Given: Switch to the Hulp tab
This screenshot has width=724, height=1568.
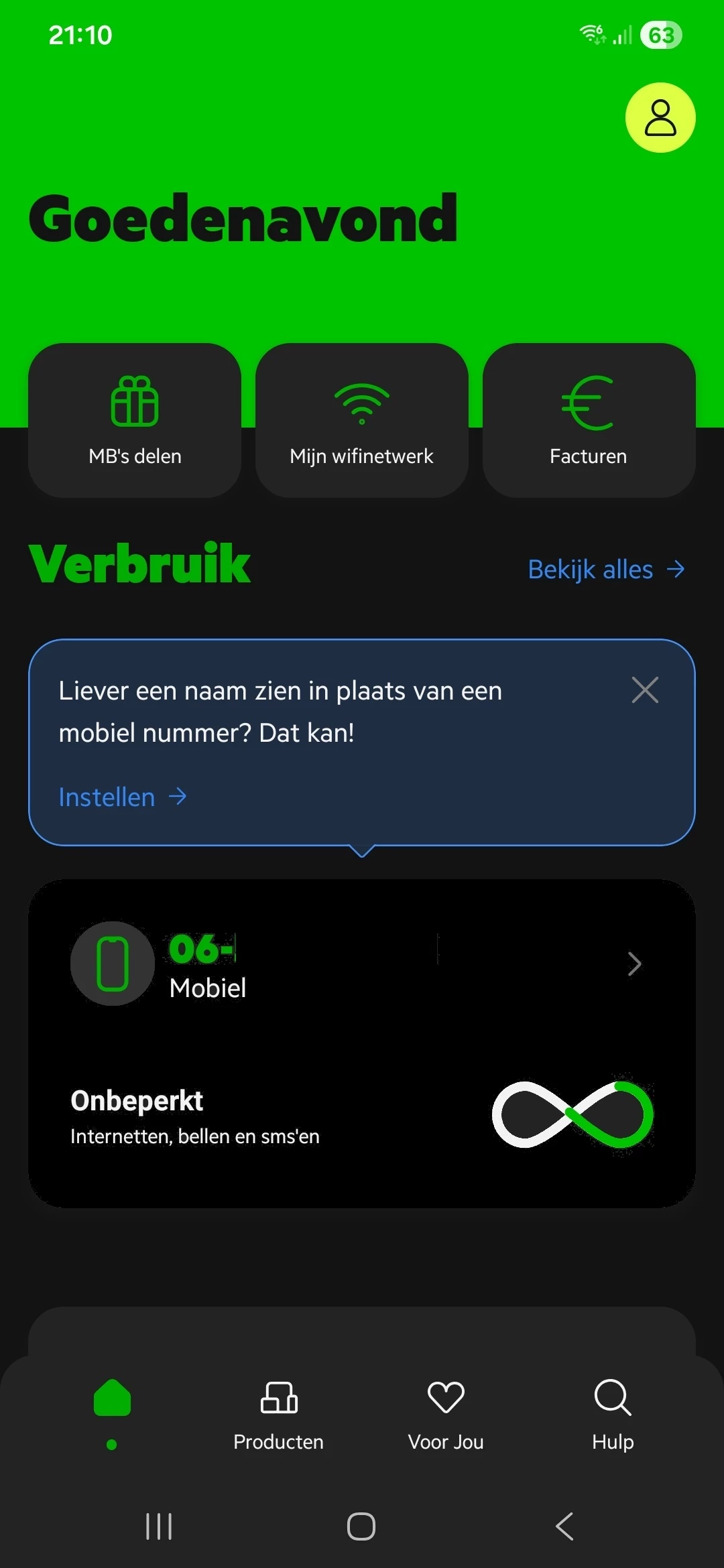Looking at the screenshot, I should click(x=613, y=1414).
